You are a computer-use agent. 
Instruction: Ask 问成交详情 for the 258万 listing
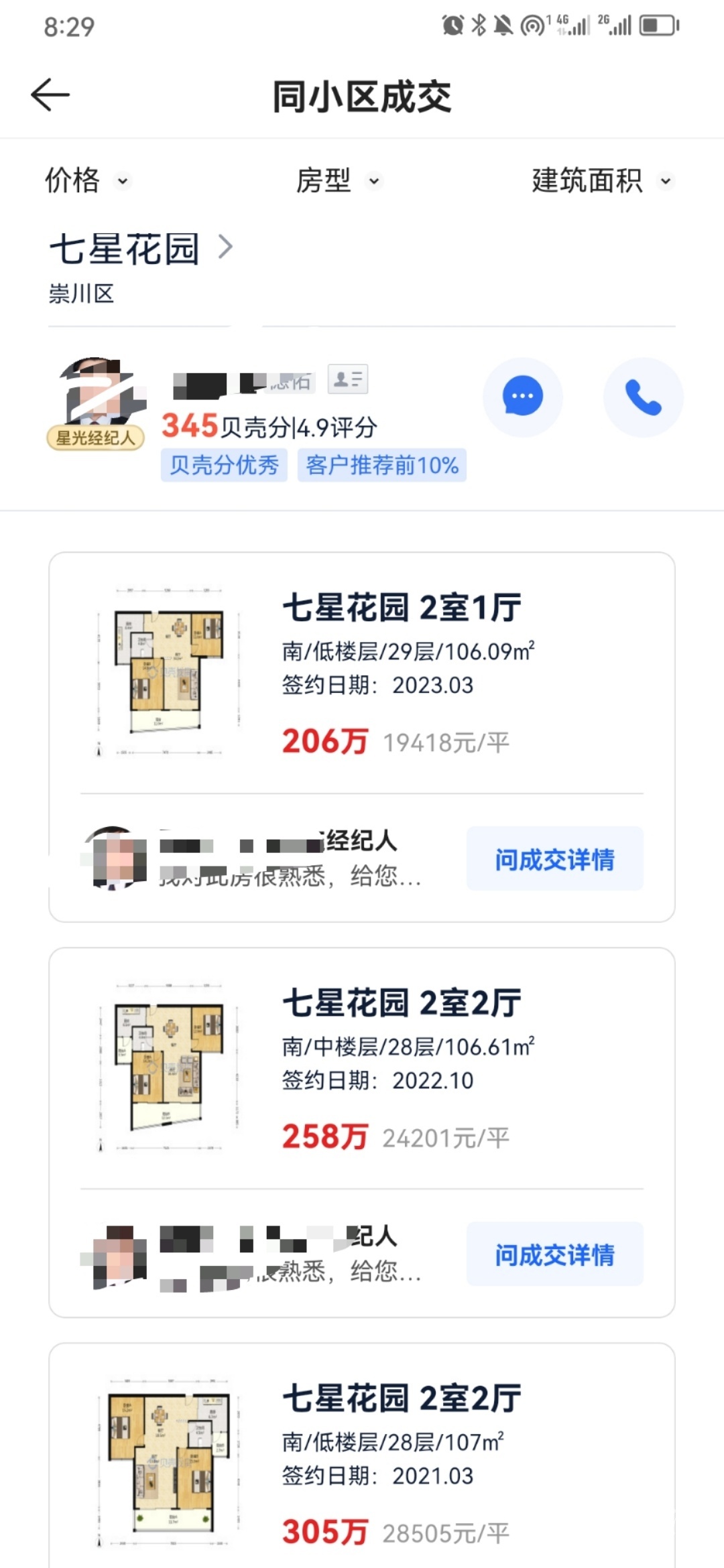[554, 1254]
